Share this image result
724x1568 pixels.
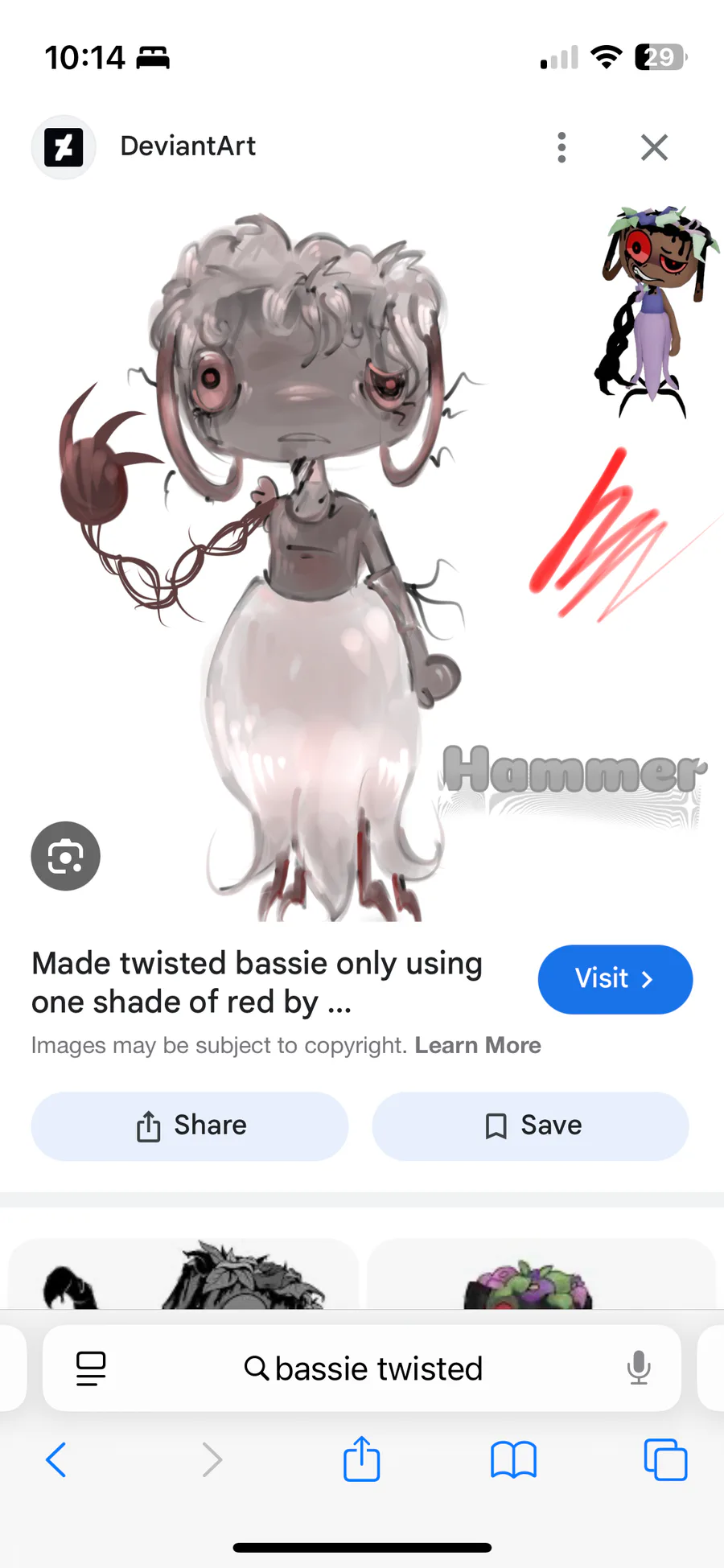(190, 1126)
